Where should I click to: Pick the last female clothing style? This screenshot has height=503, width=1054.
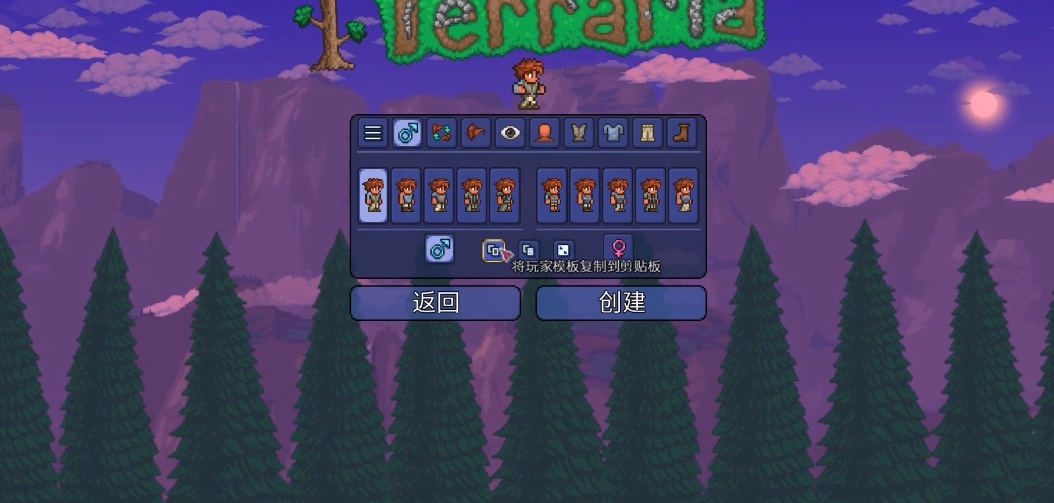[x=683, y=195]
